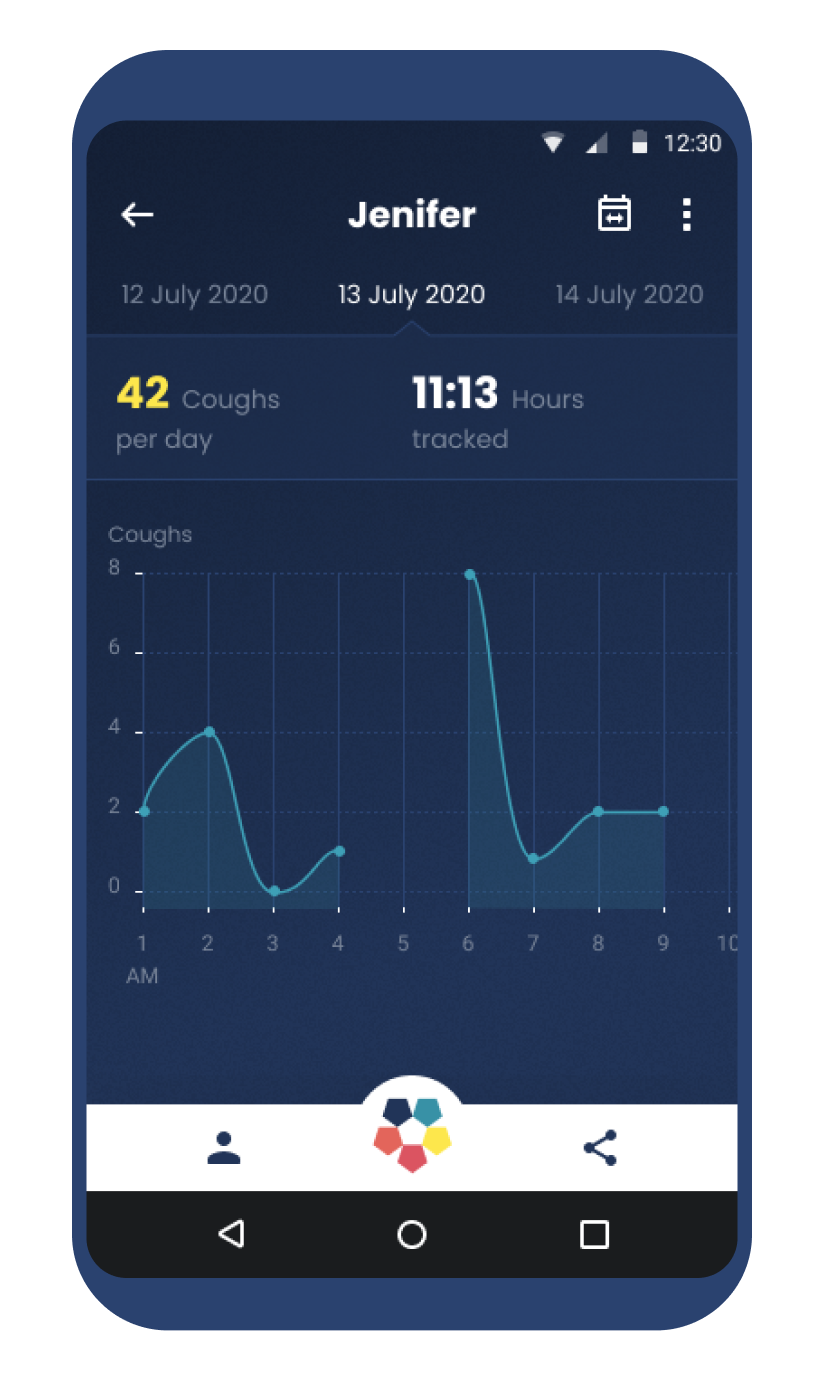This screenshot has height=1380, width=822.
Task: Open the system recent apps button
Action: (x=594, y=1234)
